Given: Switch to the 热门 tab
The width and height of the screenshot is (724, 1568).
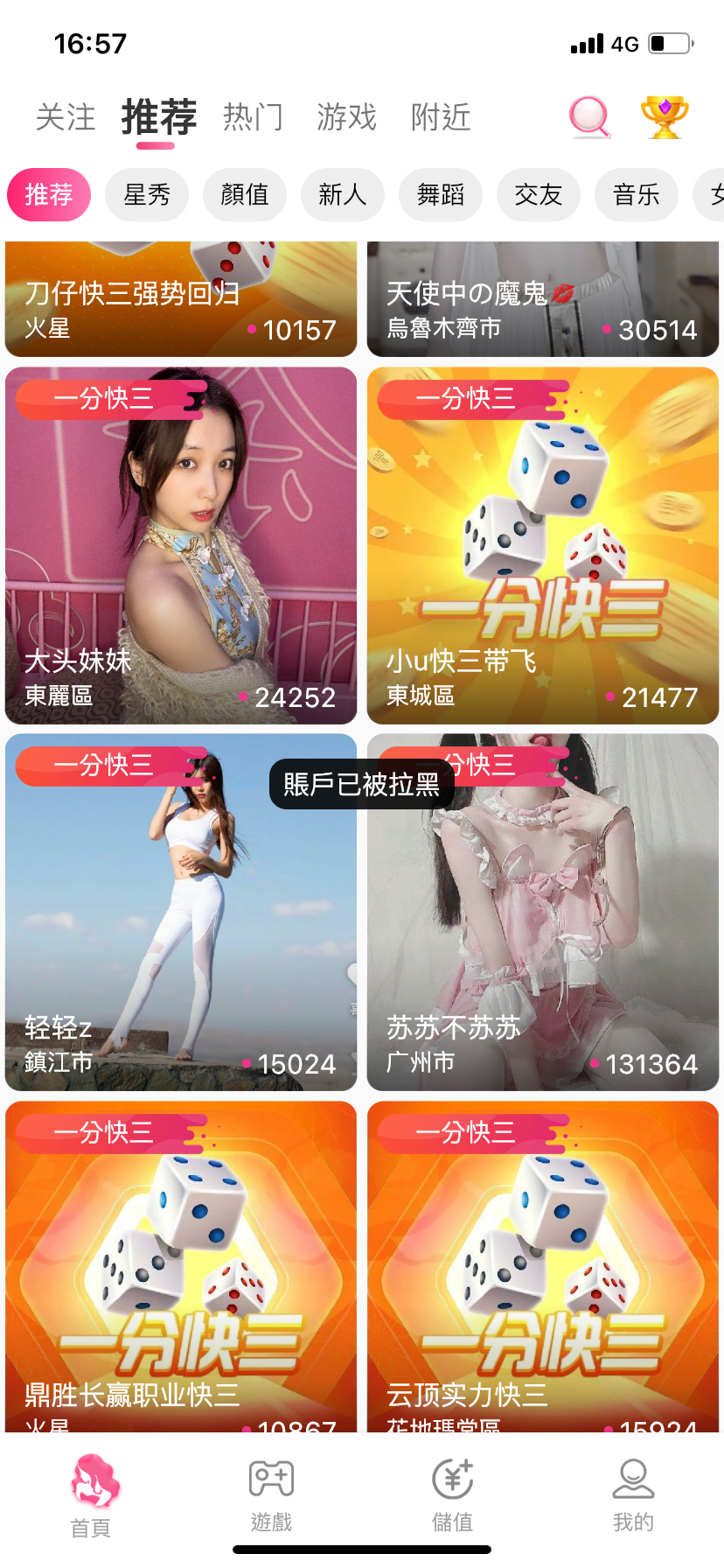Looking at the screenshot, I should point(254,117).
